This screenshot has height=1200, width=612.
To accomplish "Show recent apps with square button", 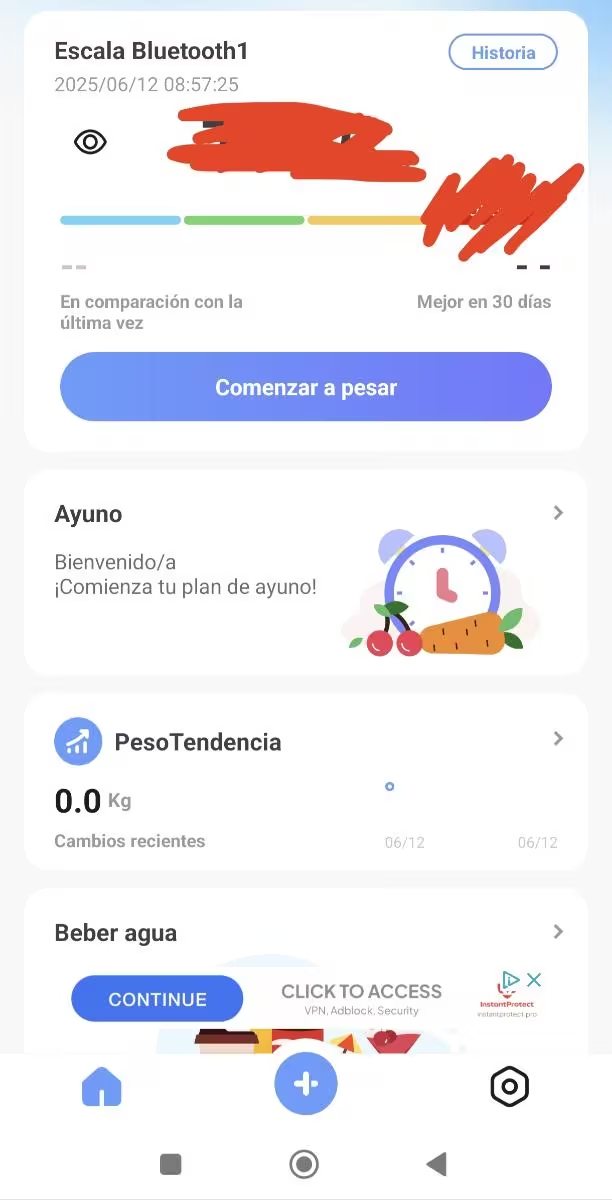I will [171, 1164].
